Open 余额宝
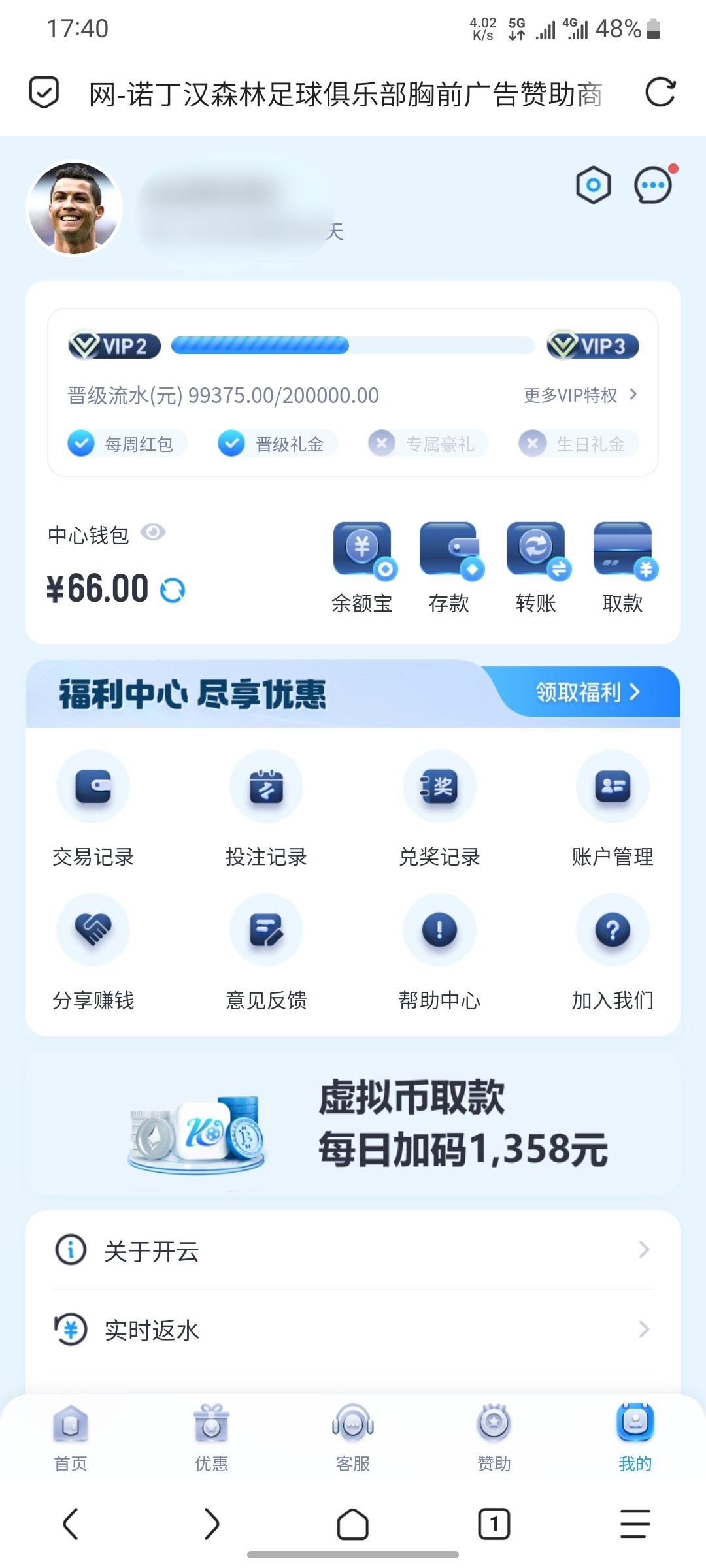Image resolution: width=706 pixels, height=1568 pixels. click(x=362, y=566)
